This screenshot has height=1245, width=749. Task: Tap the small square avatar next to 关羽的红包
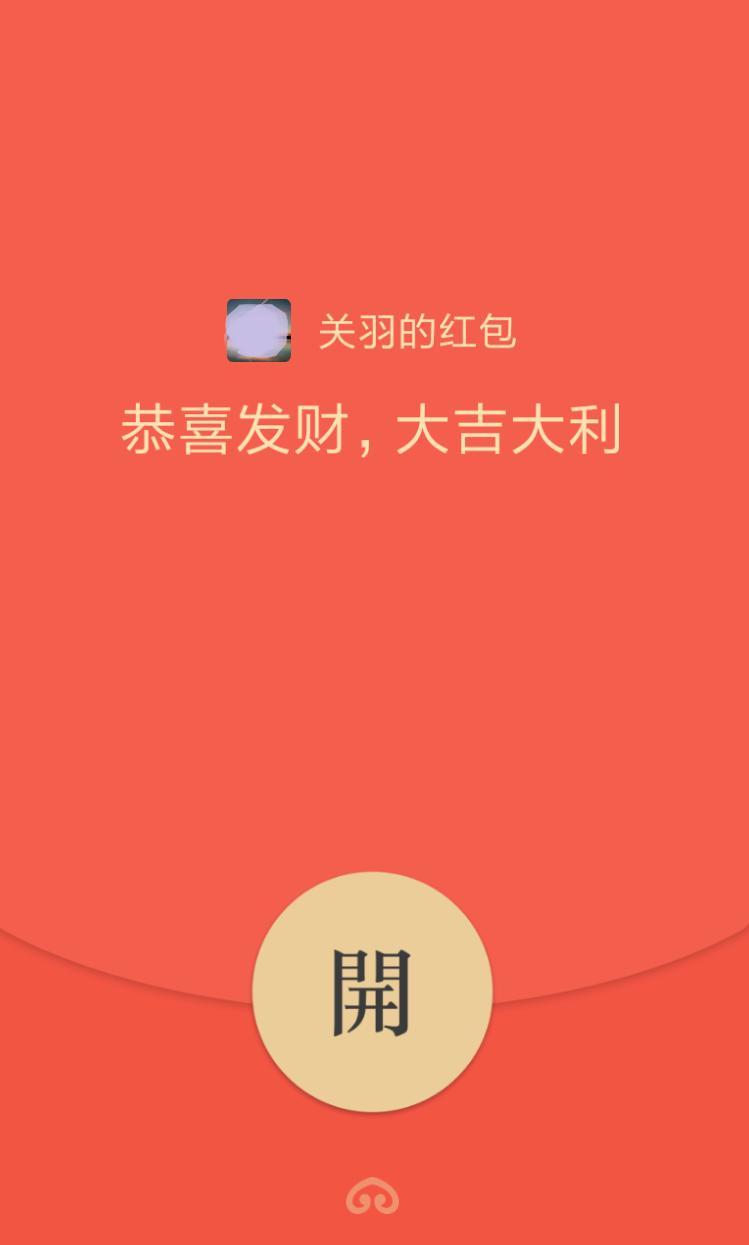click(x=259, y=328)
